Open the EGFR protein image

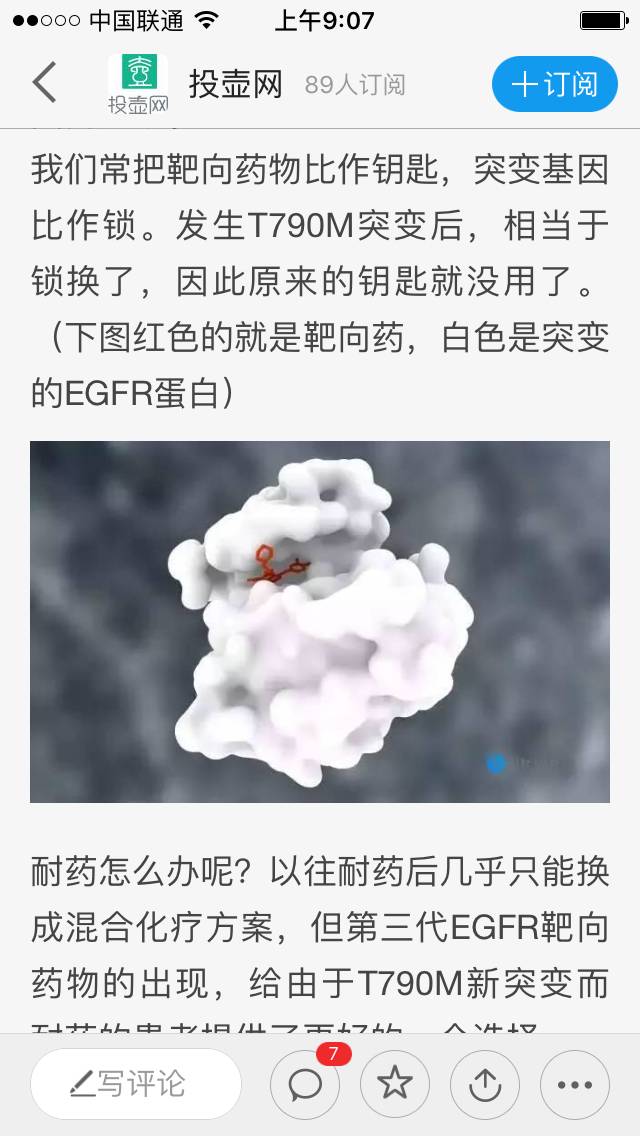(320, 621)
